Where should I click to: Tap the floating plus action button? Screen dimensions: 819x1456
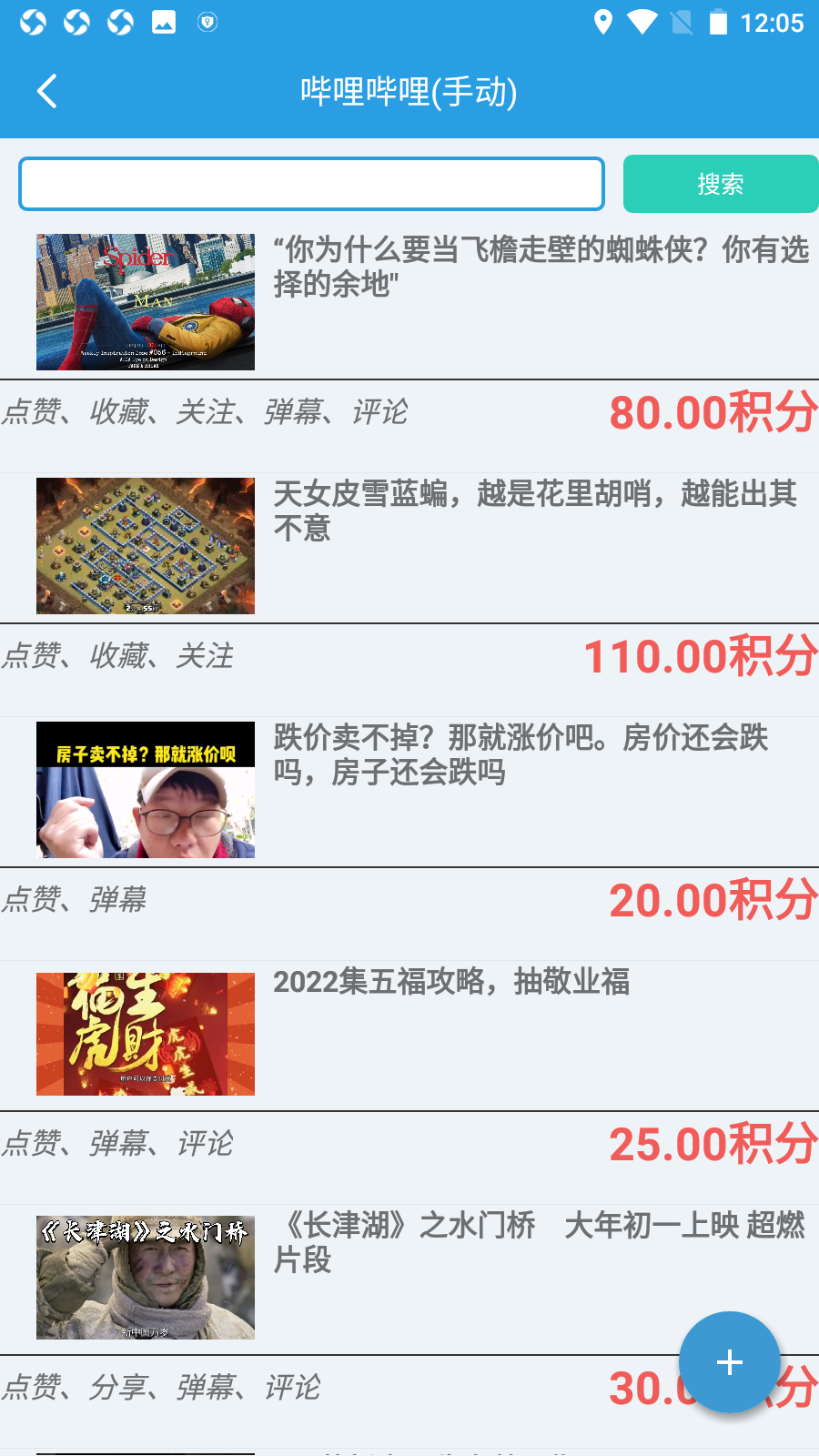728,1362
